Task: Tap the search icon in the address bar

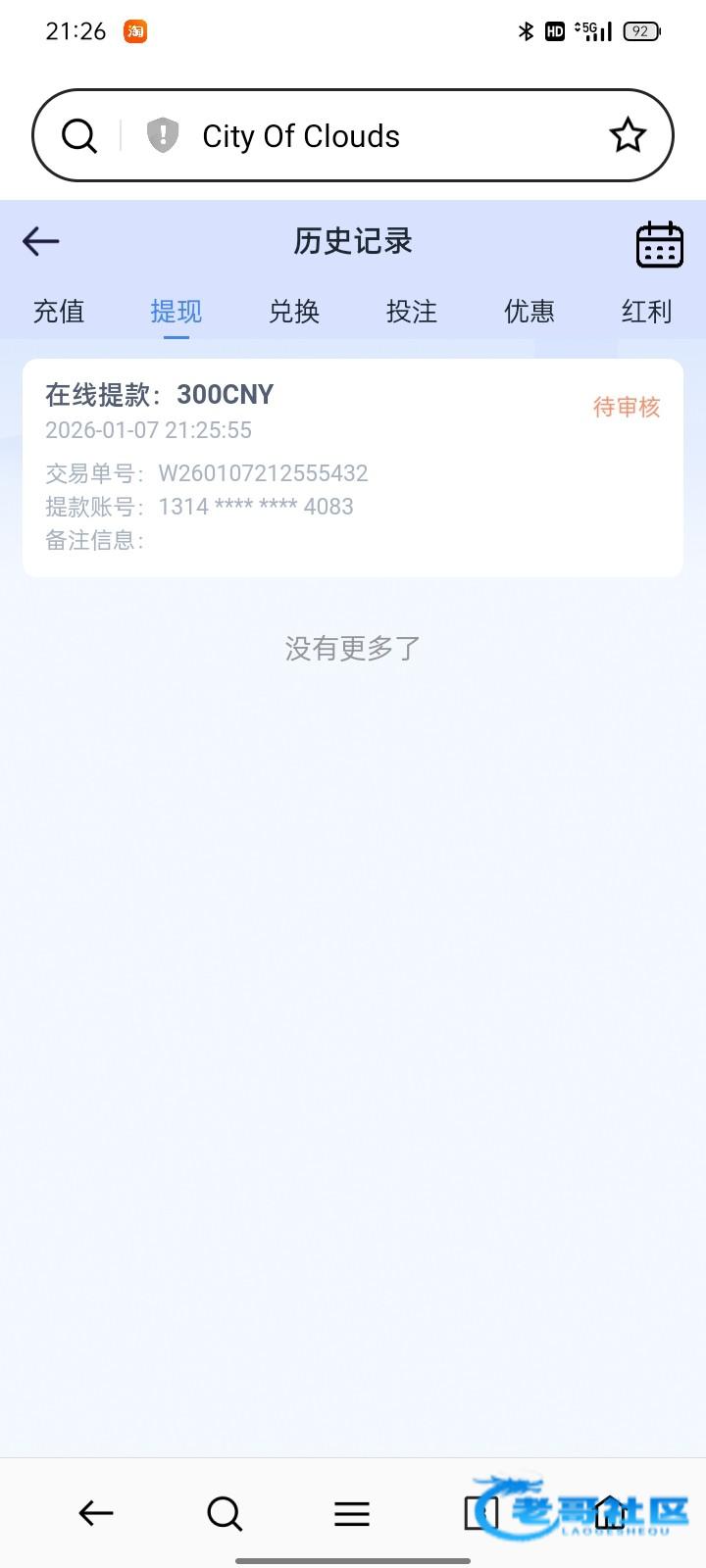Action: (x=79, y=135)
